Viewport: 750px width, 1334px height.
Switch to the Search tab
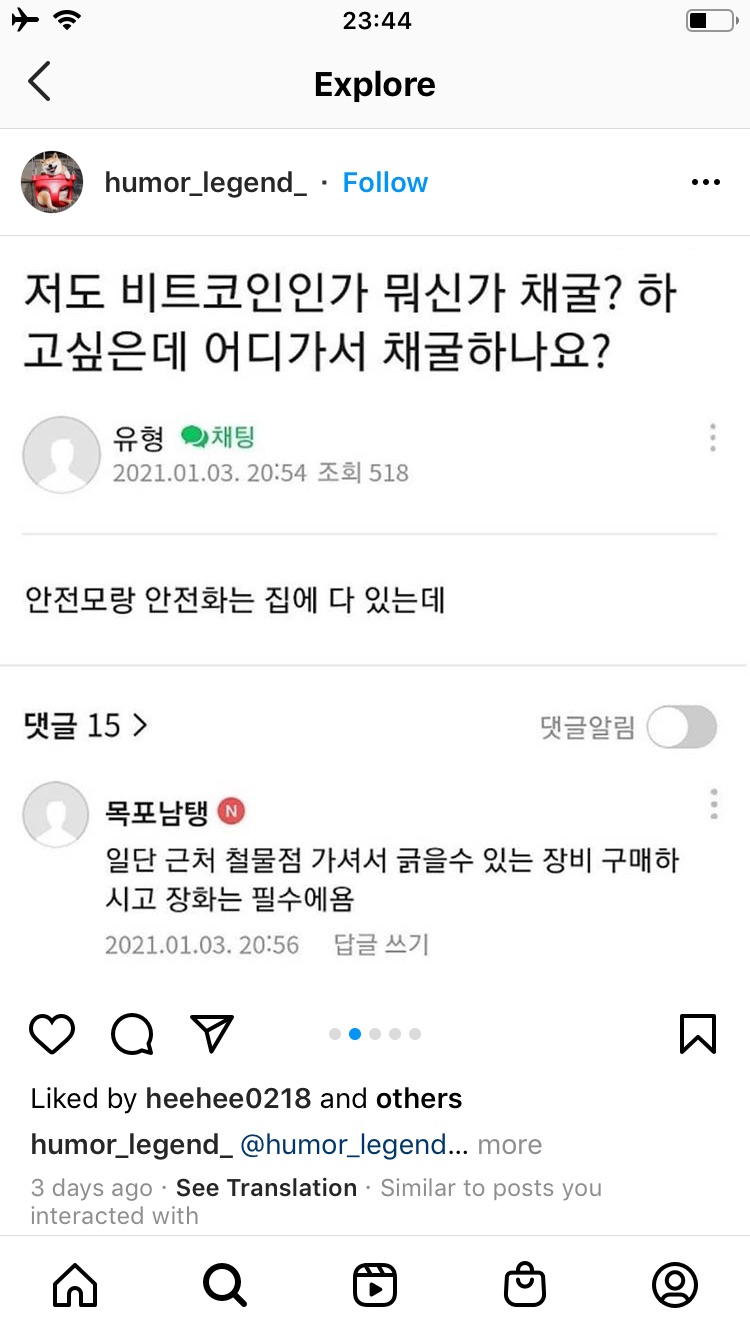coord(225,1284)
